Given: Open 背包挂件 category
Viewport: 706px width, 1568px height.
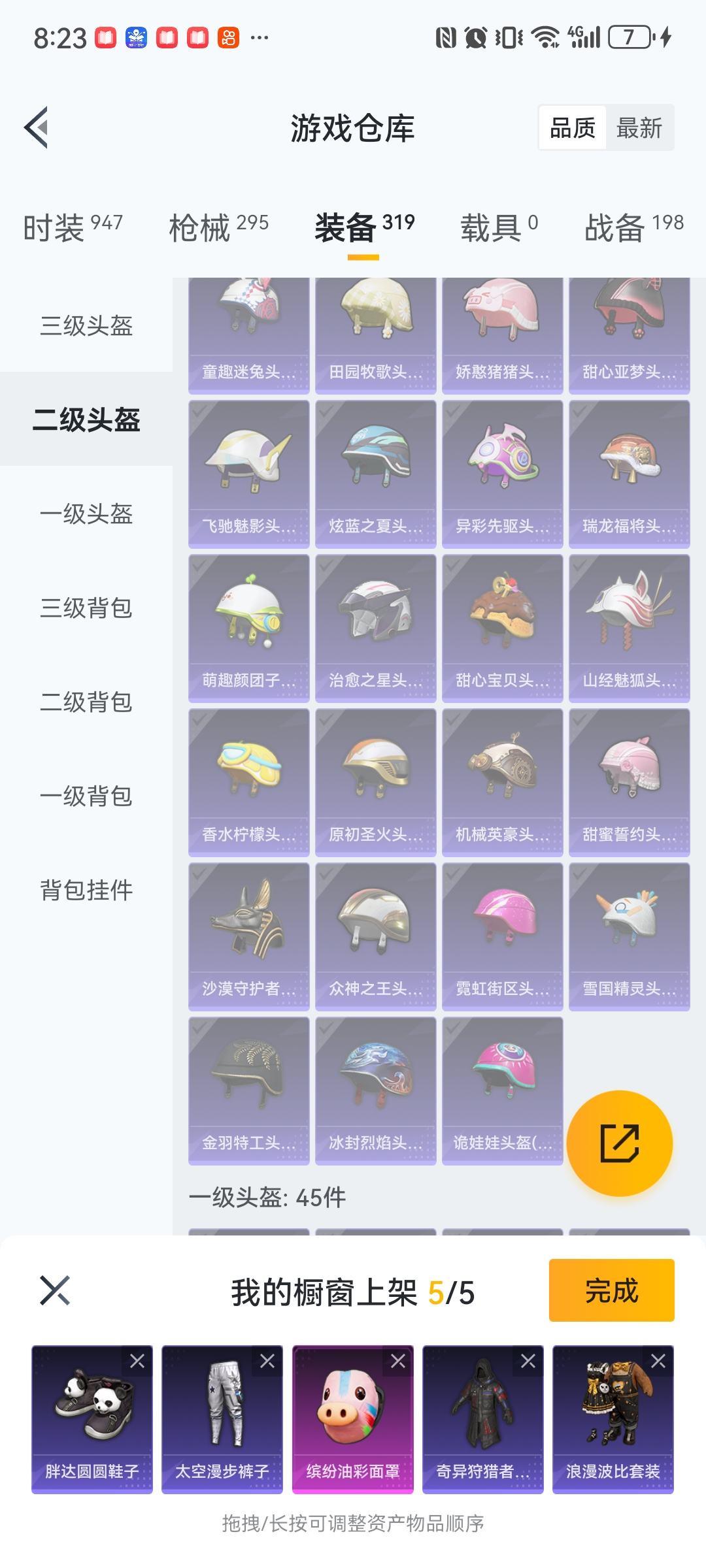Looking at the screenshot, I should click(86, 890).
